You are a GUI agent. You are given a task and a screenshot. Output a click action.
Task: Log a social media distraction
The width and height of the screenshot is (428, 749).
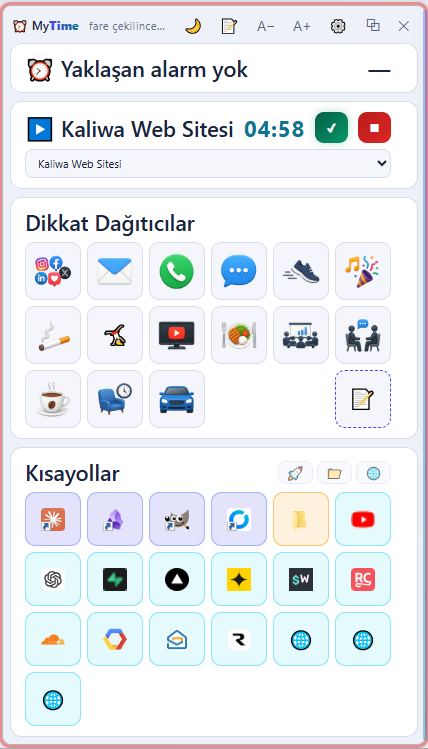[x=53, y=271]
